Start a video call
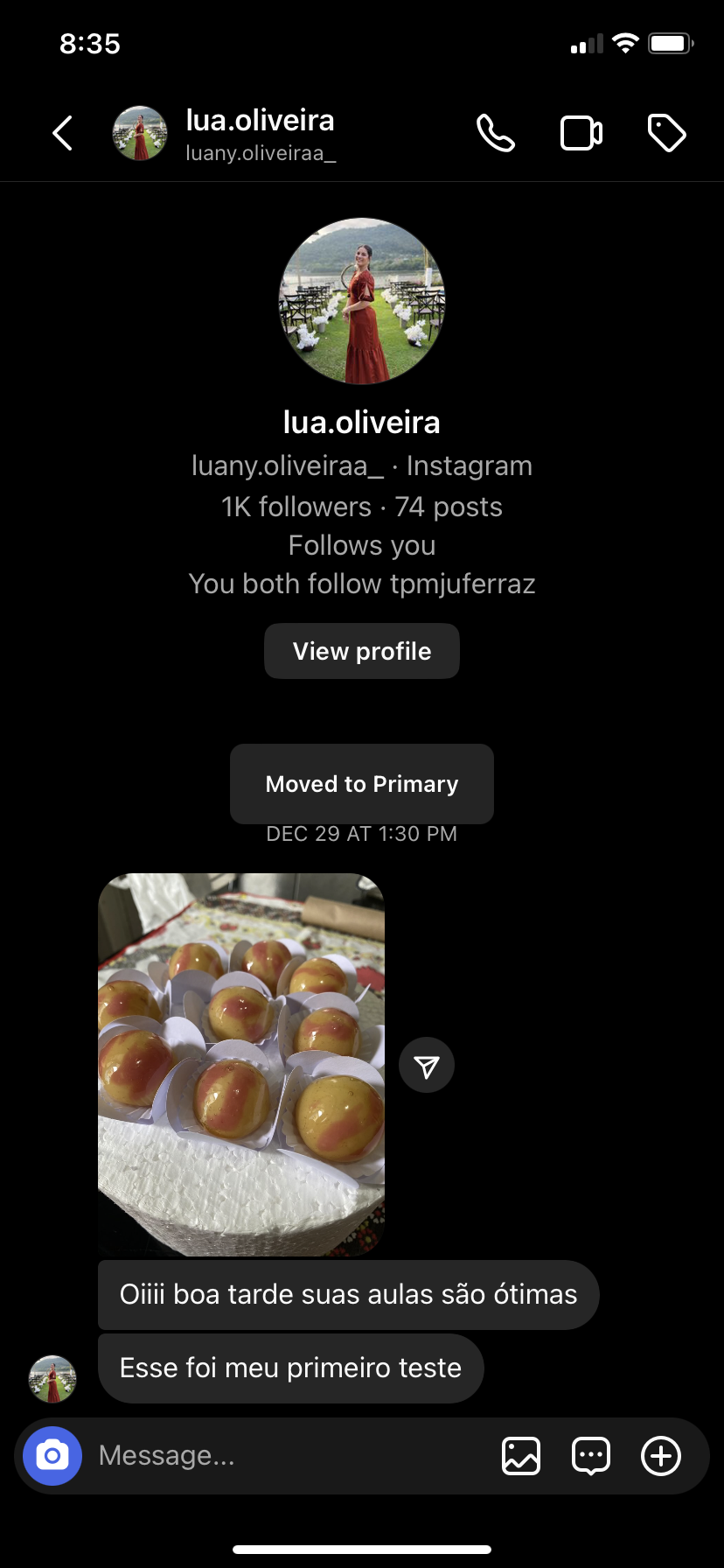Viewport: 724px width, 1568px height. (x=581, y=134)
